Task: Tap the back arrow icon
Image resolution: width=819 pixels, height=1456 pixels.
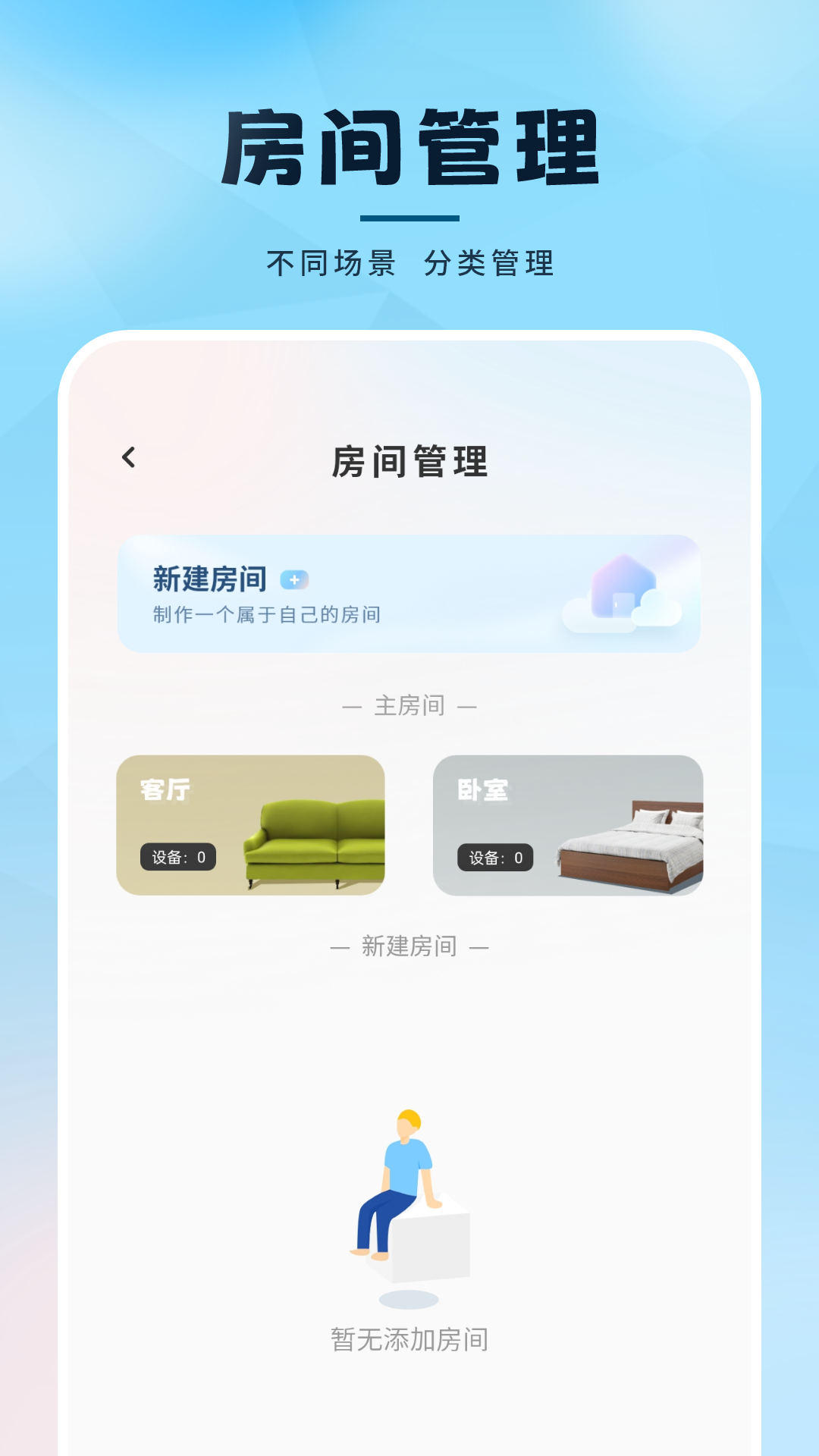Action: click(129, 456)
